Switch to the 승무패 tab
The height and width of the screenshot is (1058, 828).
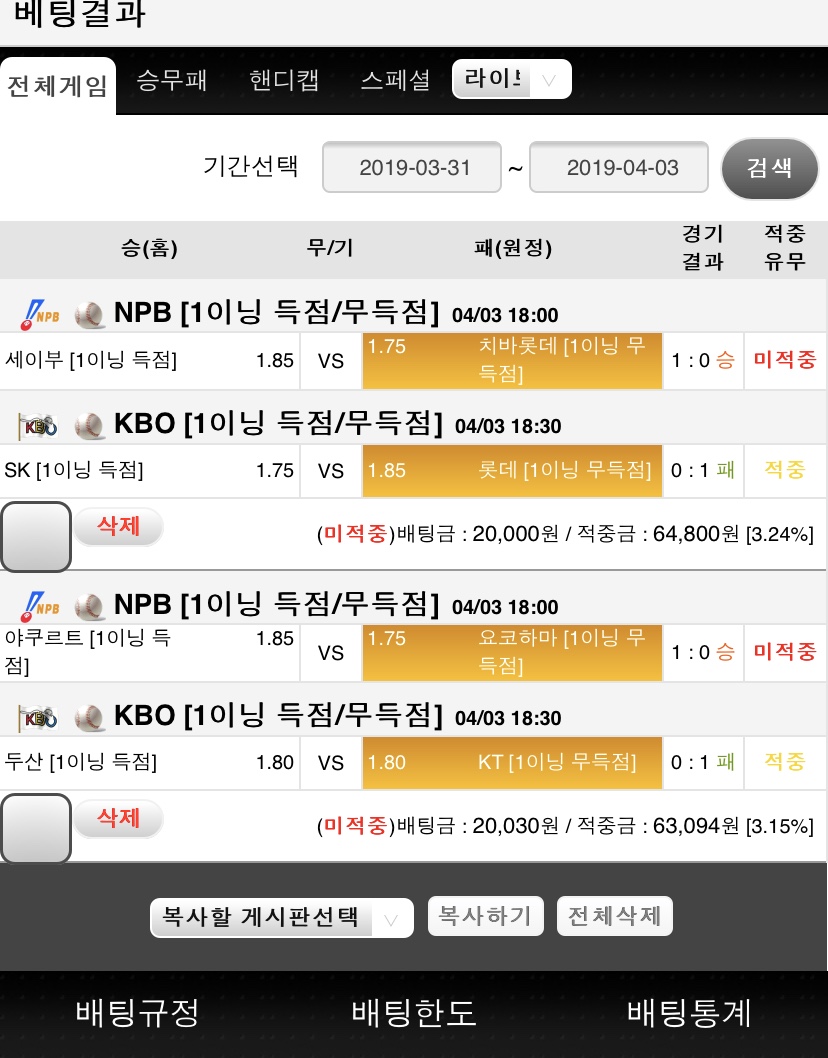click(x=172, y=81)
